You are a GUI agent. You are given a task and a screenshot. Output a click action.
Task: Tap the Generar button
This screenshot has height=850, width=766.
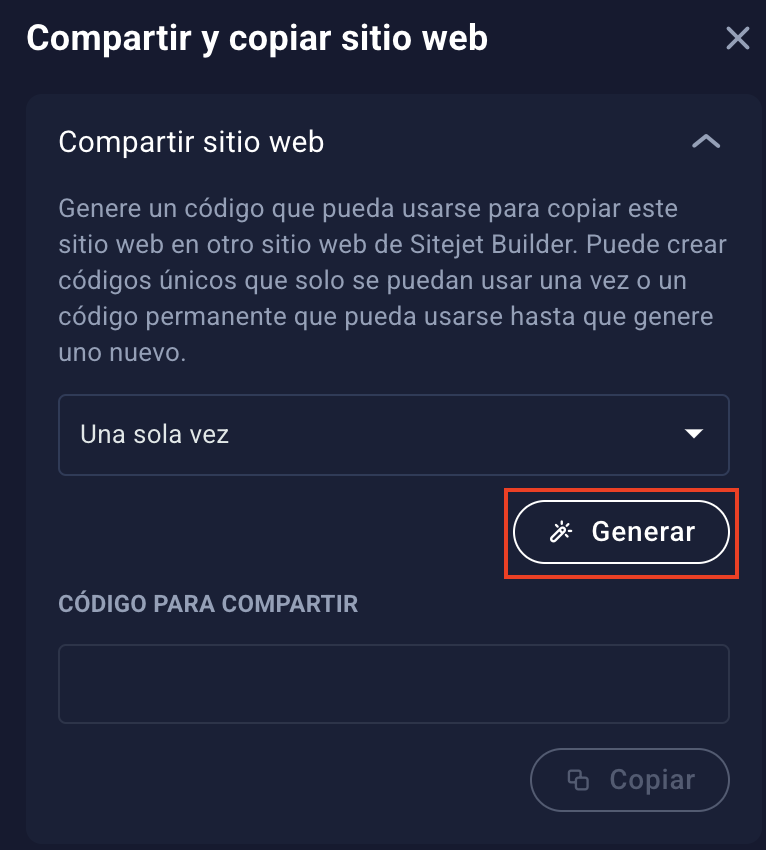coord(621,532)
